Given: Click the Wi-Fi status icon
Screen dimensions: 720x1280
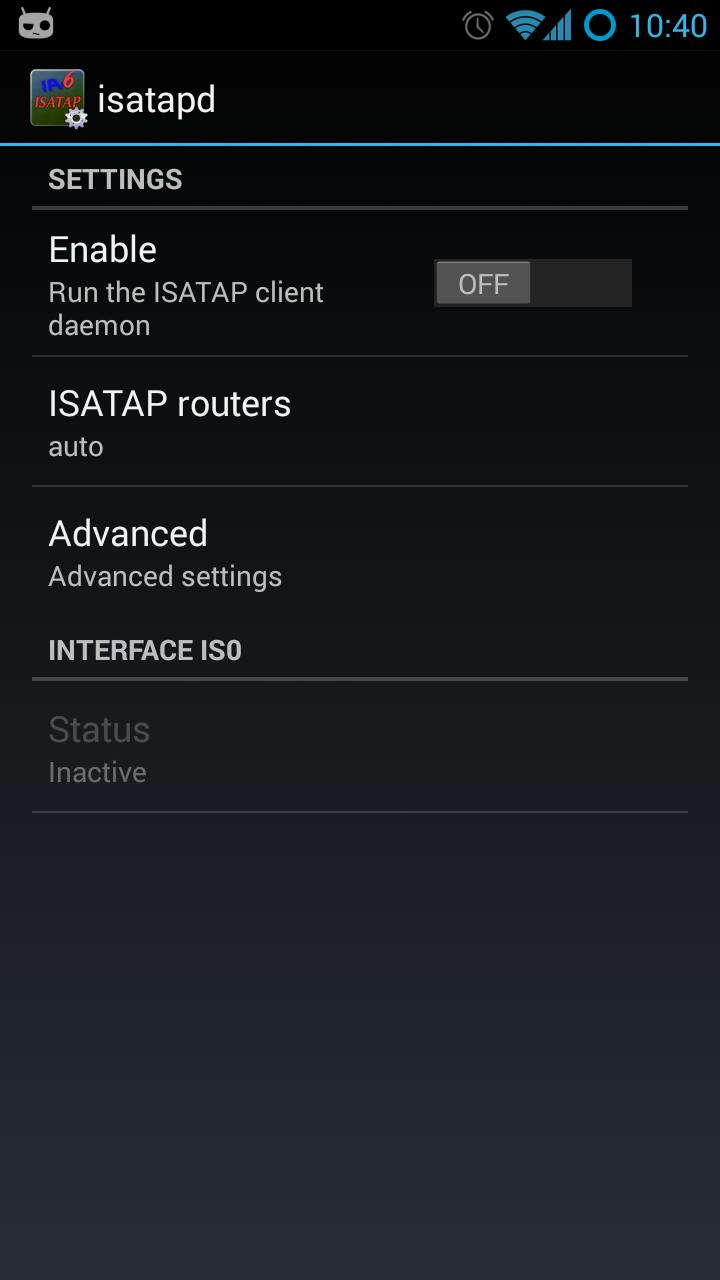Looking at the screenshot, I should [525, 23].
